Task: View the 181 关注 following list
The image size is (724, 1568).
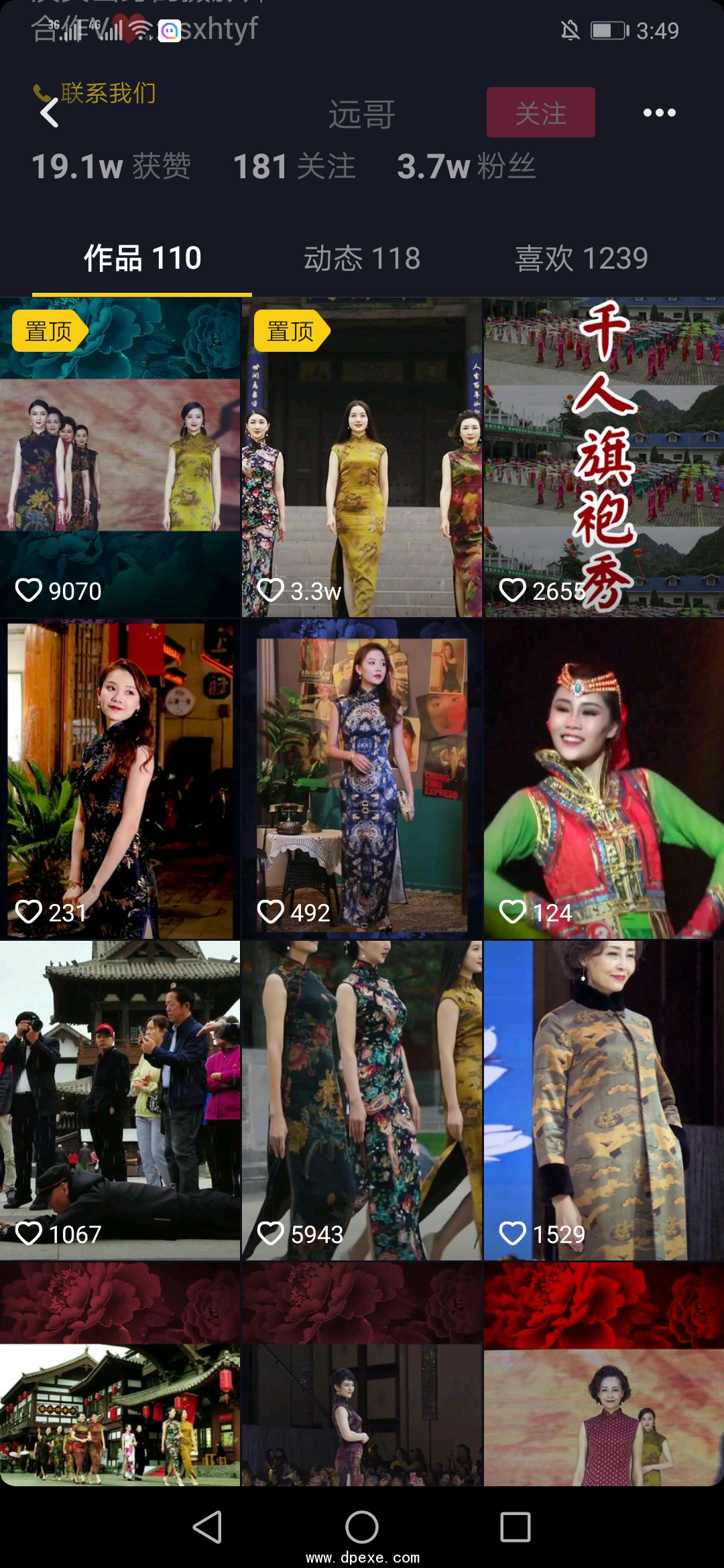Action: point(294,166)
